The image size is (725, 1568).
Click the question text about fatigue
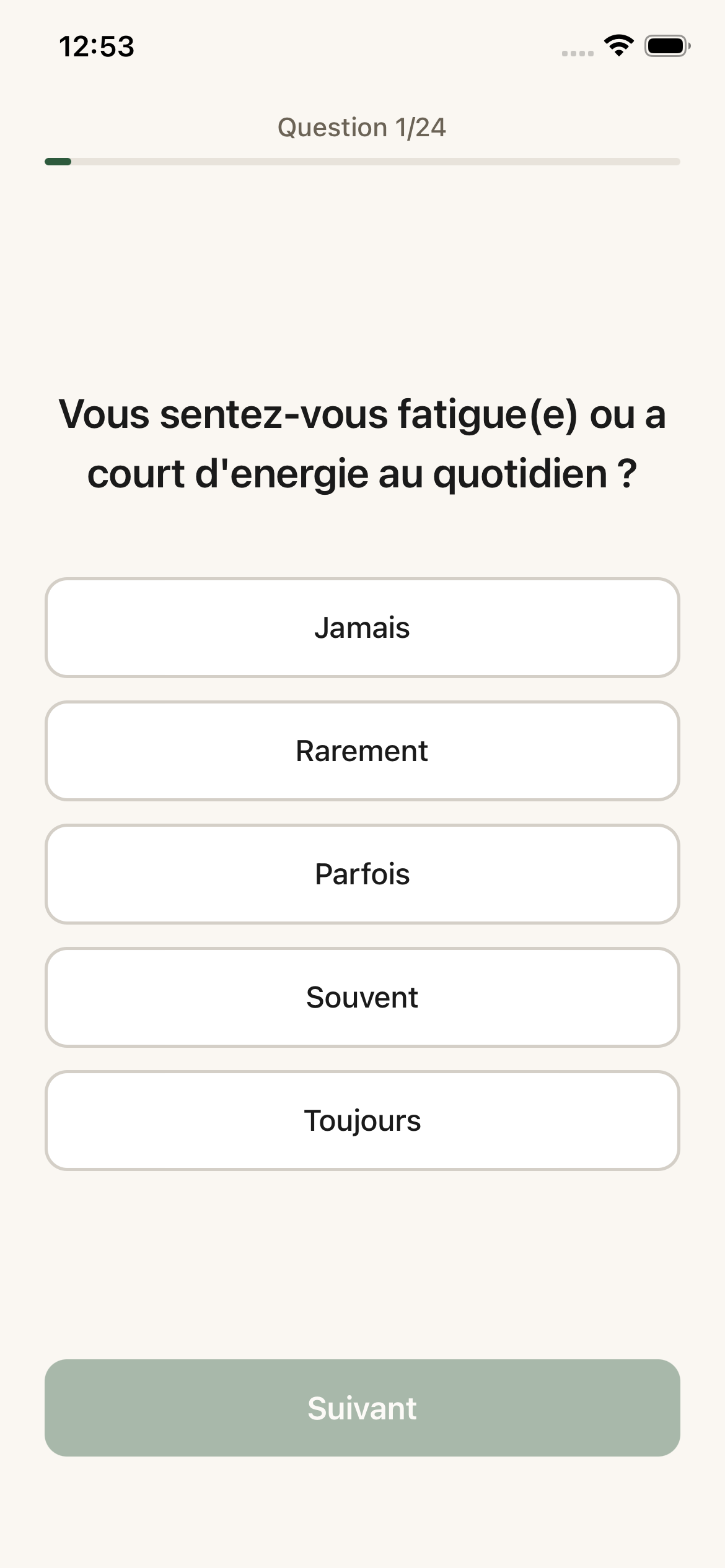point(362,443)
